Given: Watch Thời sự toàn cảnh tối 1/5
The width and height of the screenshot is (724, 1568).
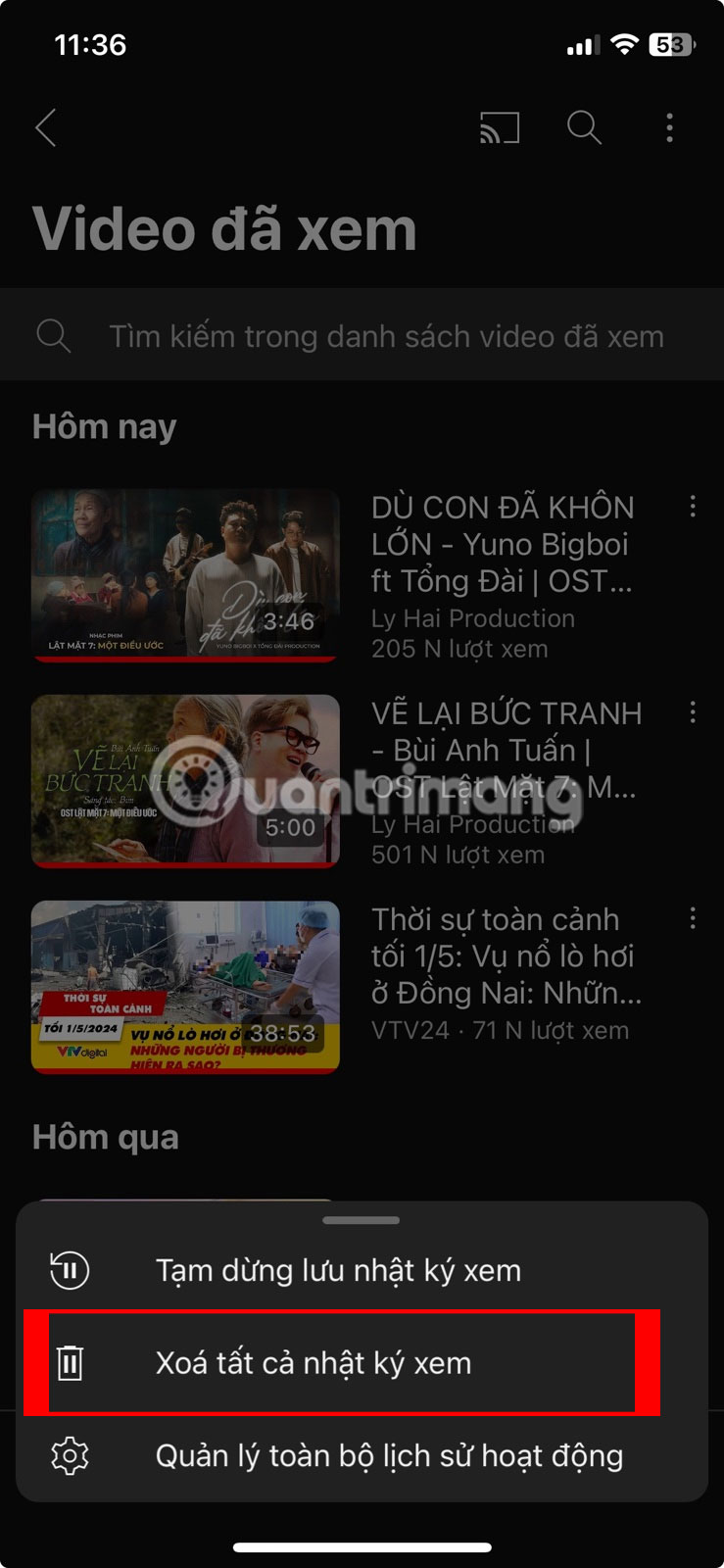Looking at the screenshot, I should point(186,987).
